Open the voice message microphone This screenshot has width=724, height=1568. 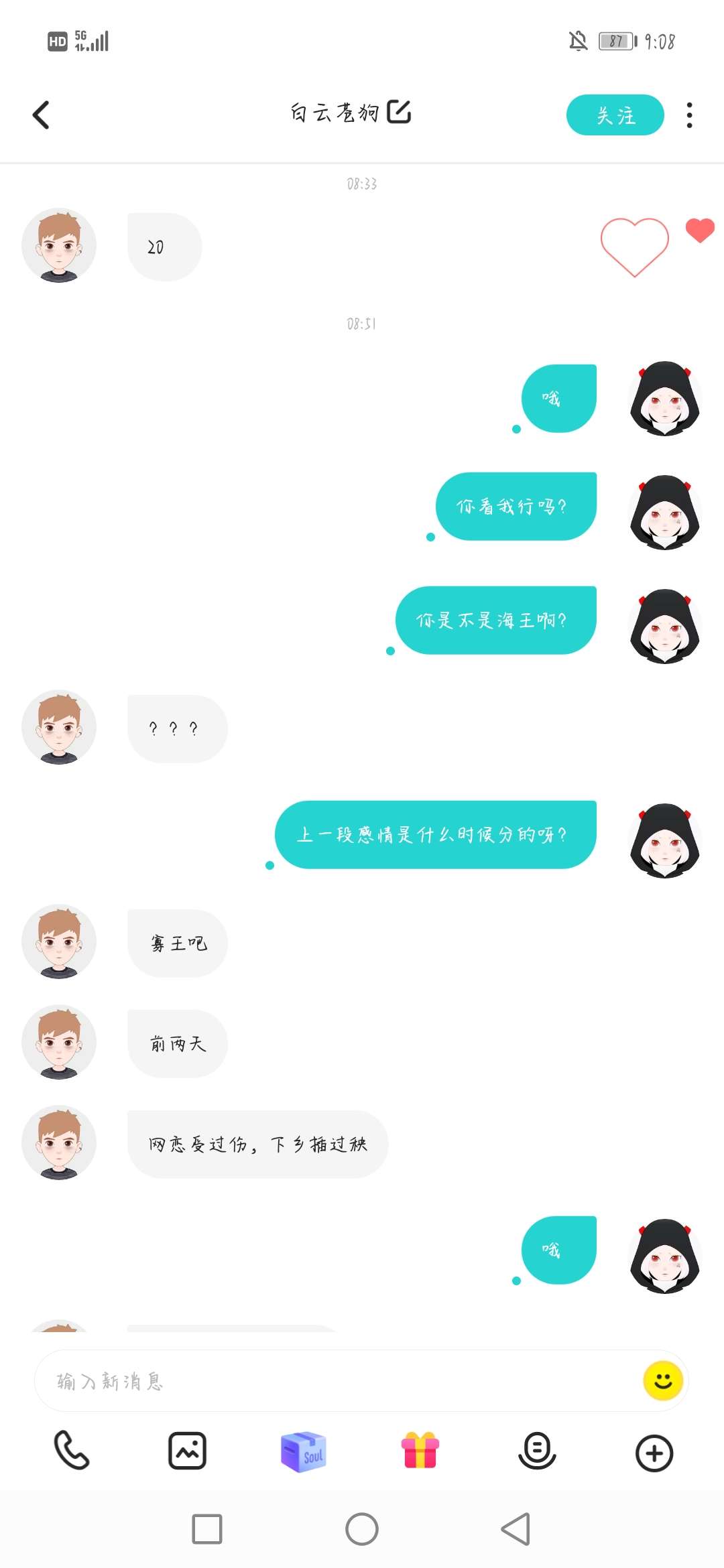(x=537, y=1451)
